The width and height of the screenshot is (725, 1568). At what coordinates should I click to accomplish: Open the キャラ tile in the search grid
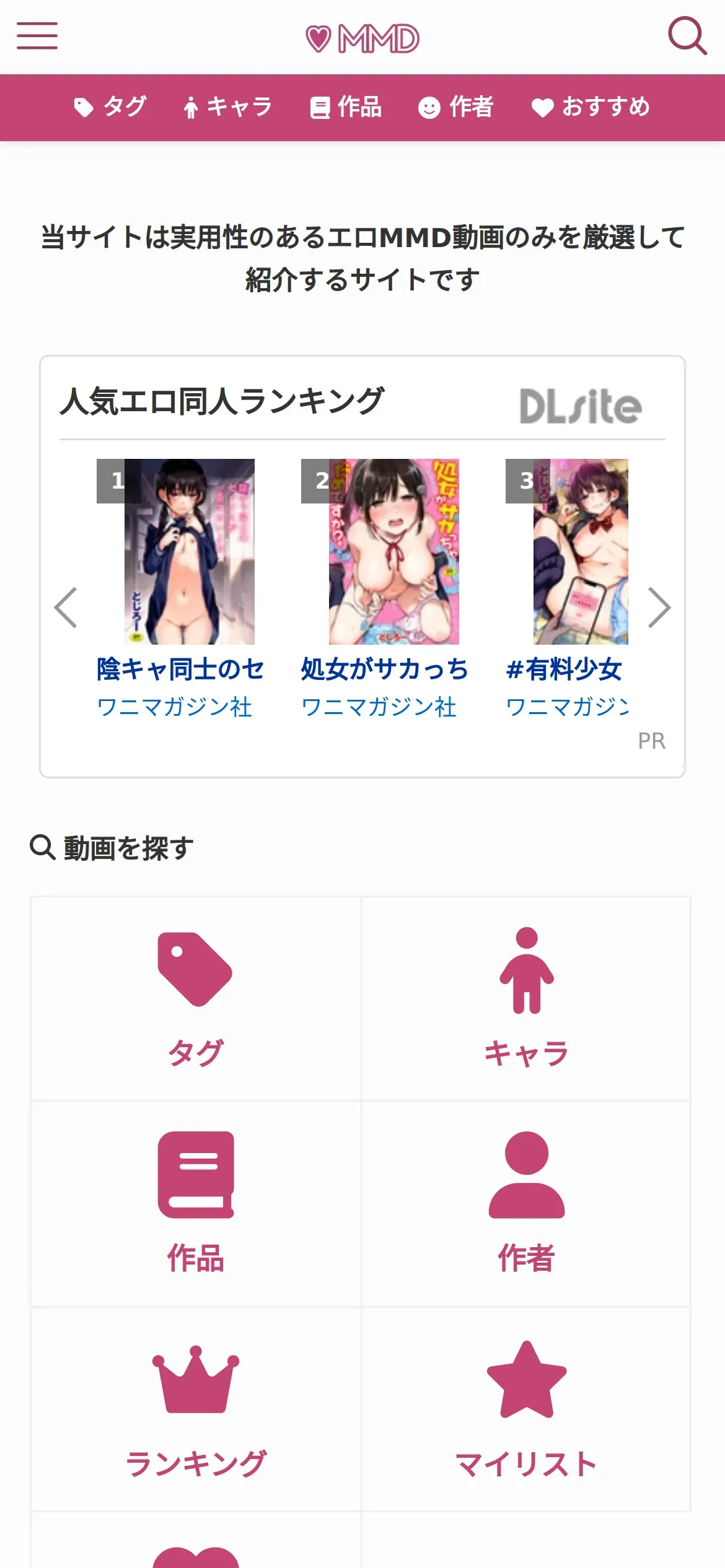(x=526, y=998)
